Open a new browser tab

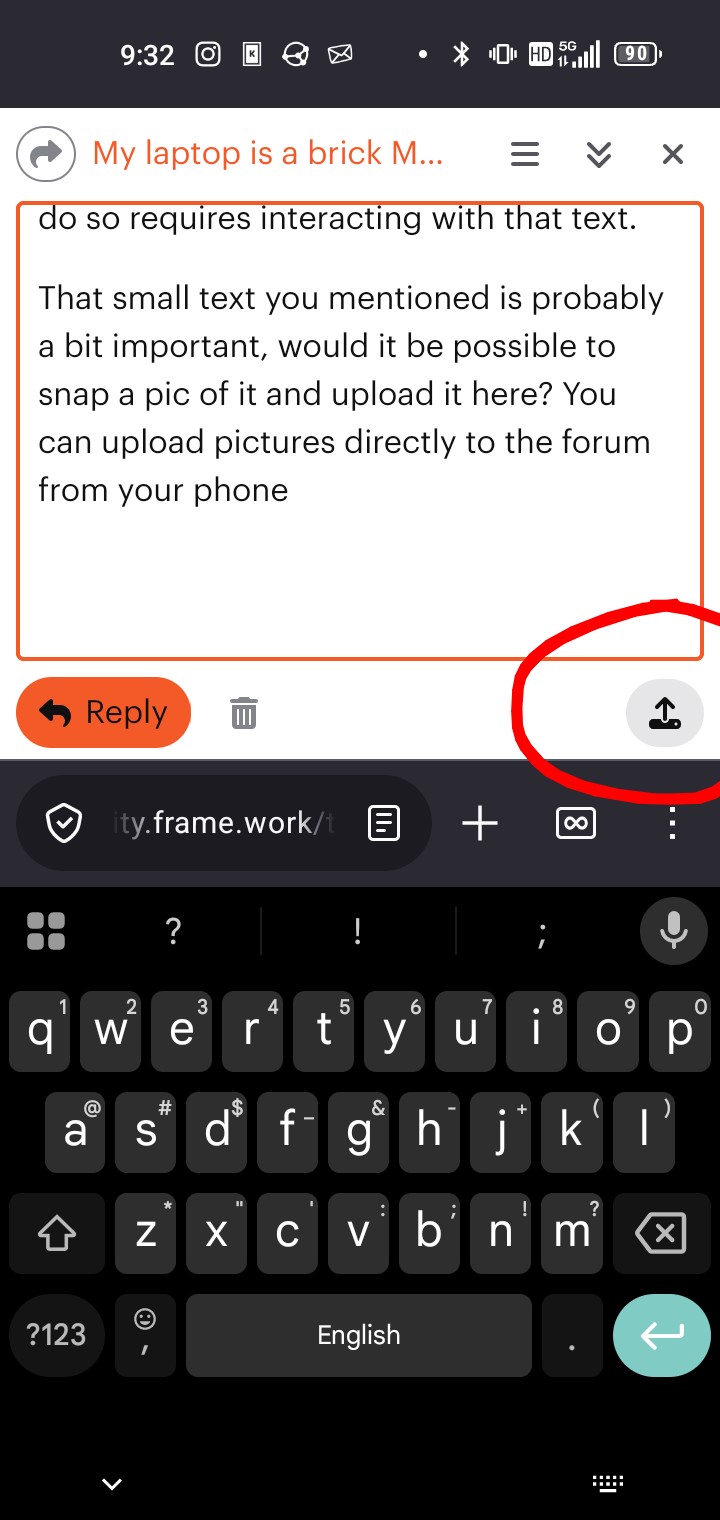point(480,824)
